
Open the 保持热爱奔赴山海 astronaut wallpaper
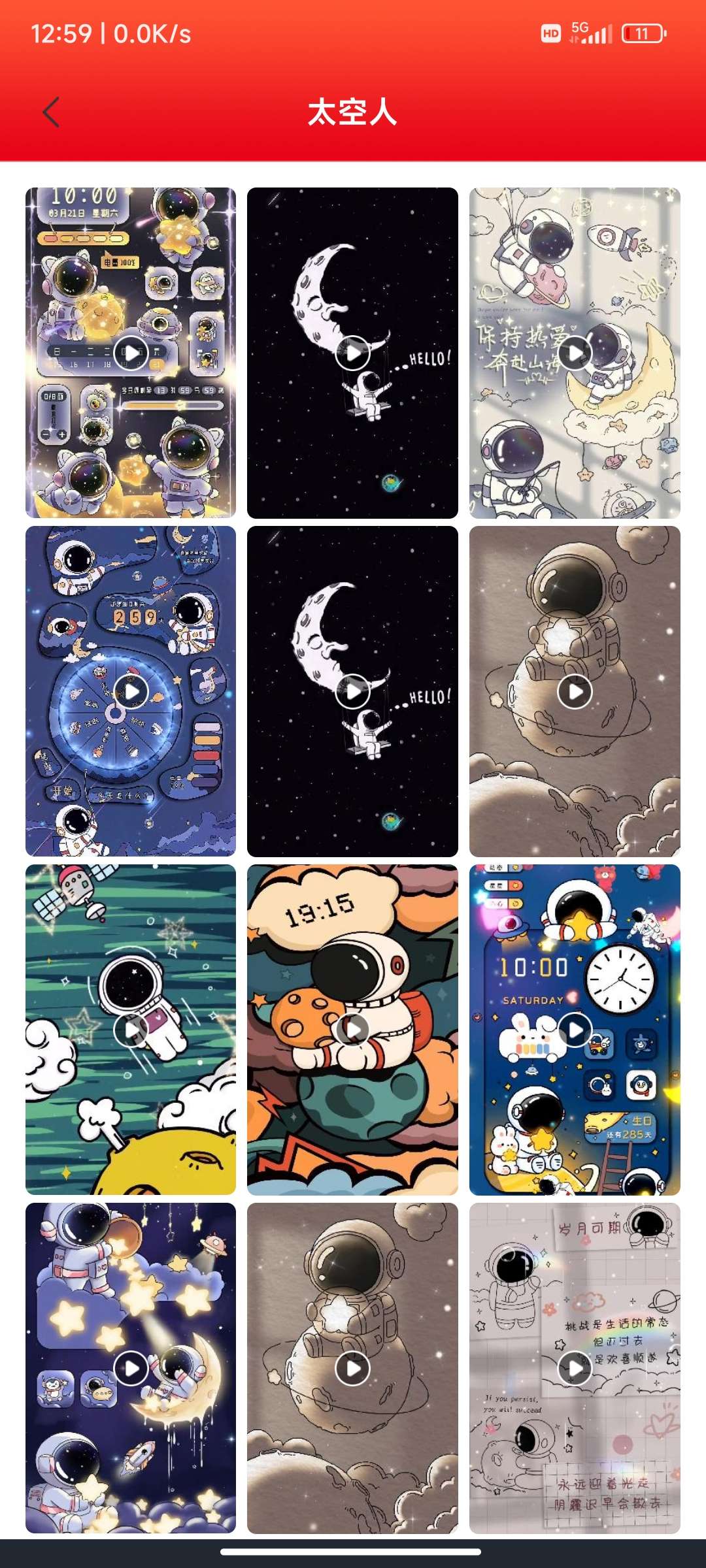(x=575, y=353)
